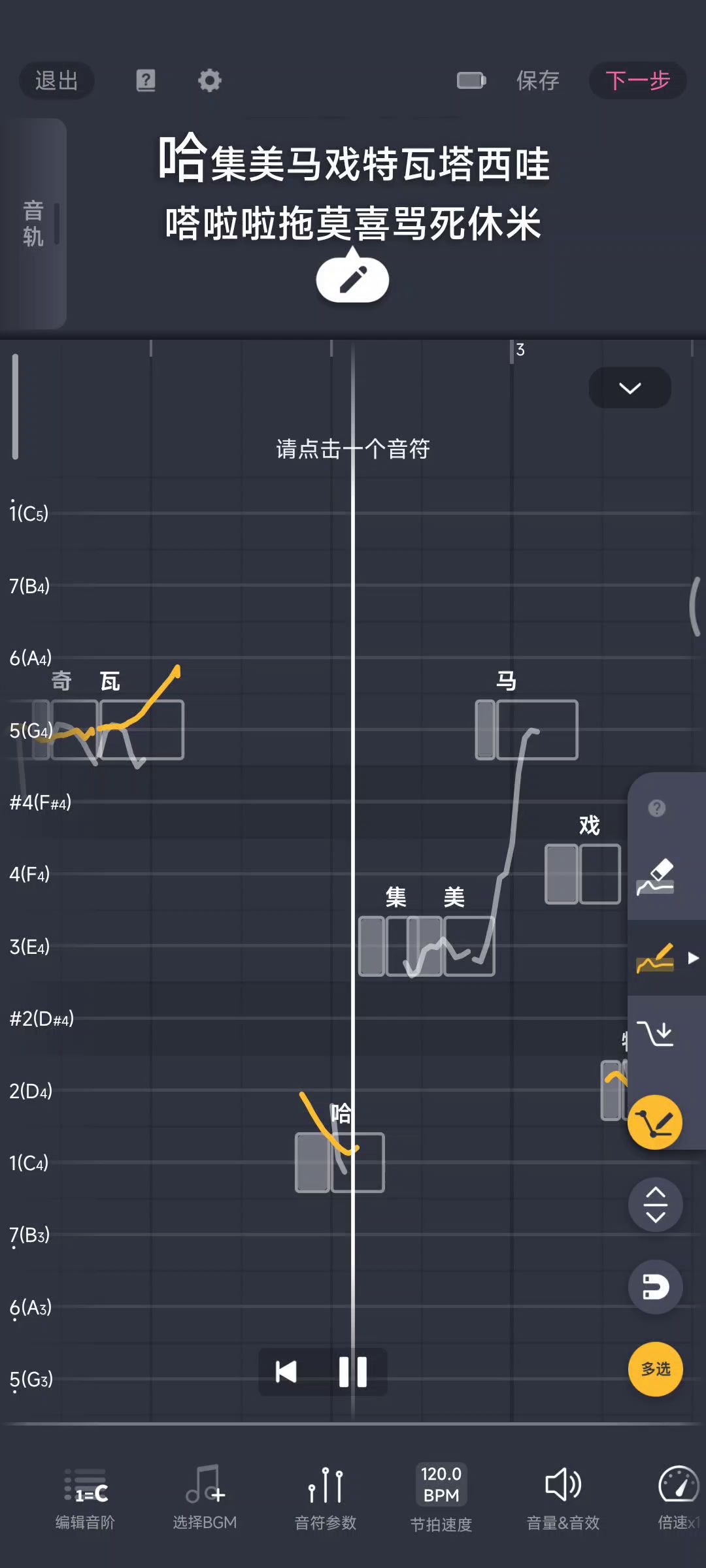Pause playback
The image size is (706, 1568).
pyautogui.click(x=353, y=1372)
